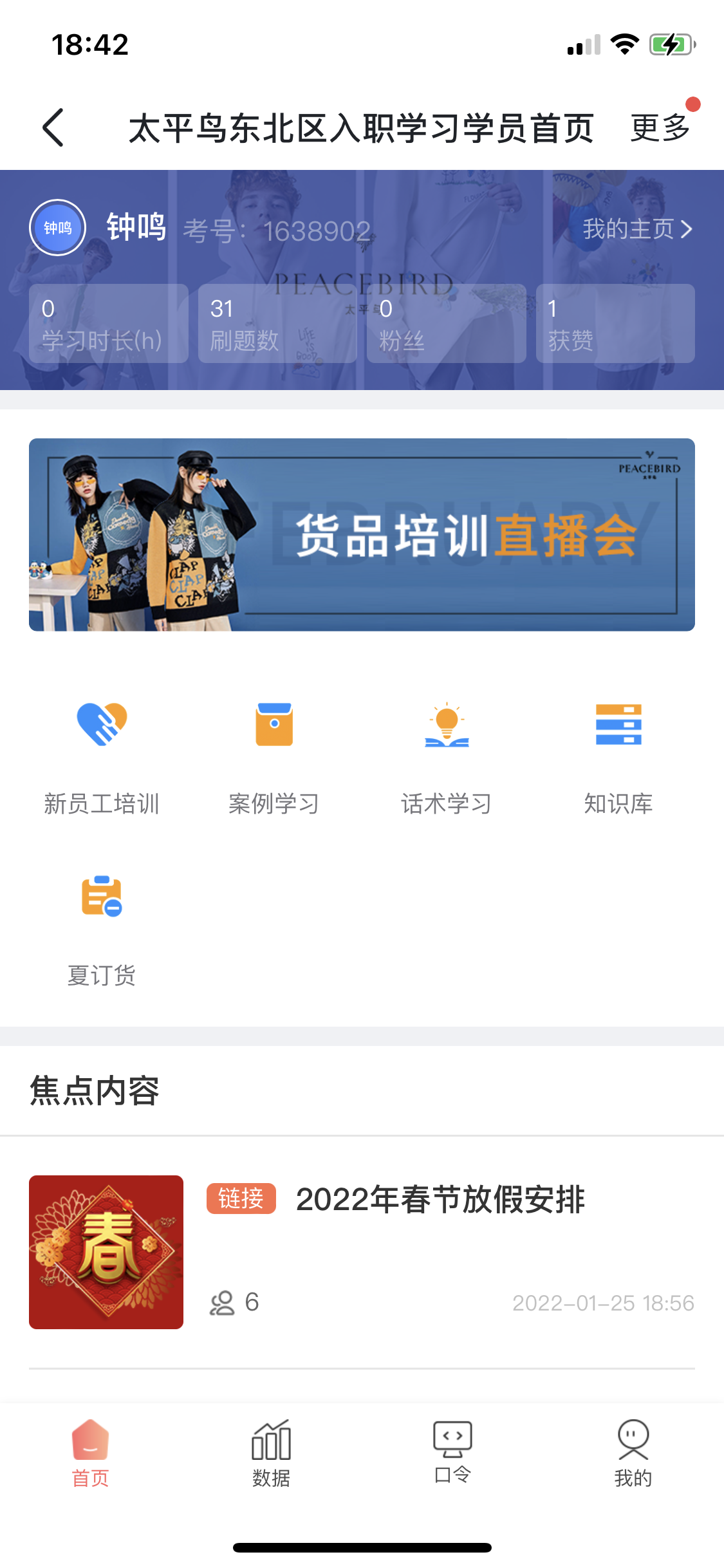
Task: Tap the 钟鸣 avatar
Action: 58,228
